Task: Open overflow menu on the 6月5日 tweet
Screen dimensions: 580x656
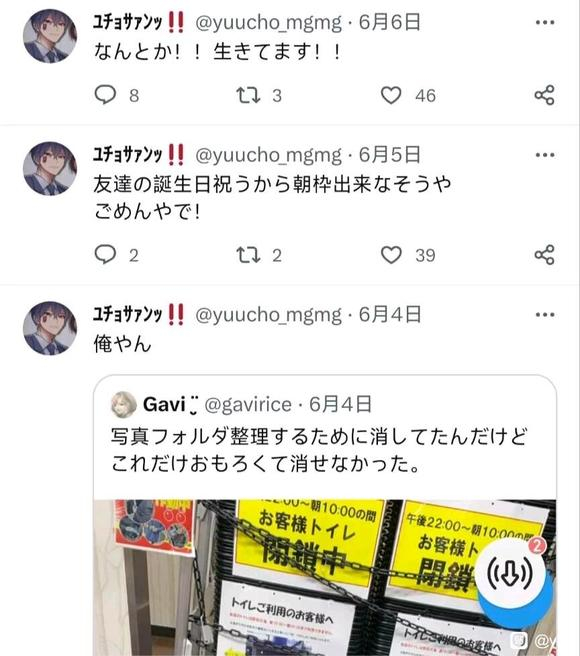Action: [545, 155]
